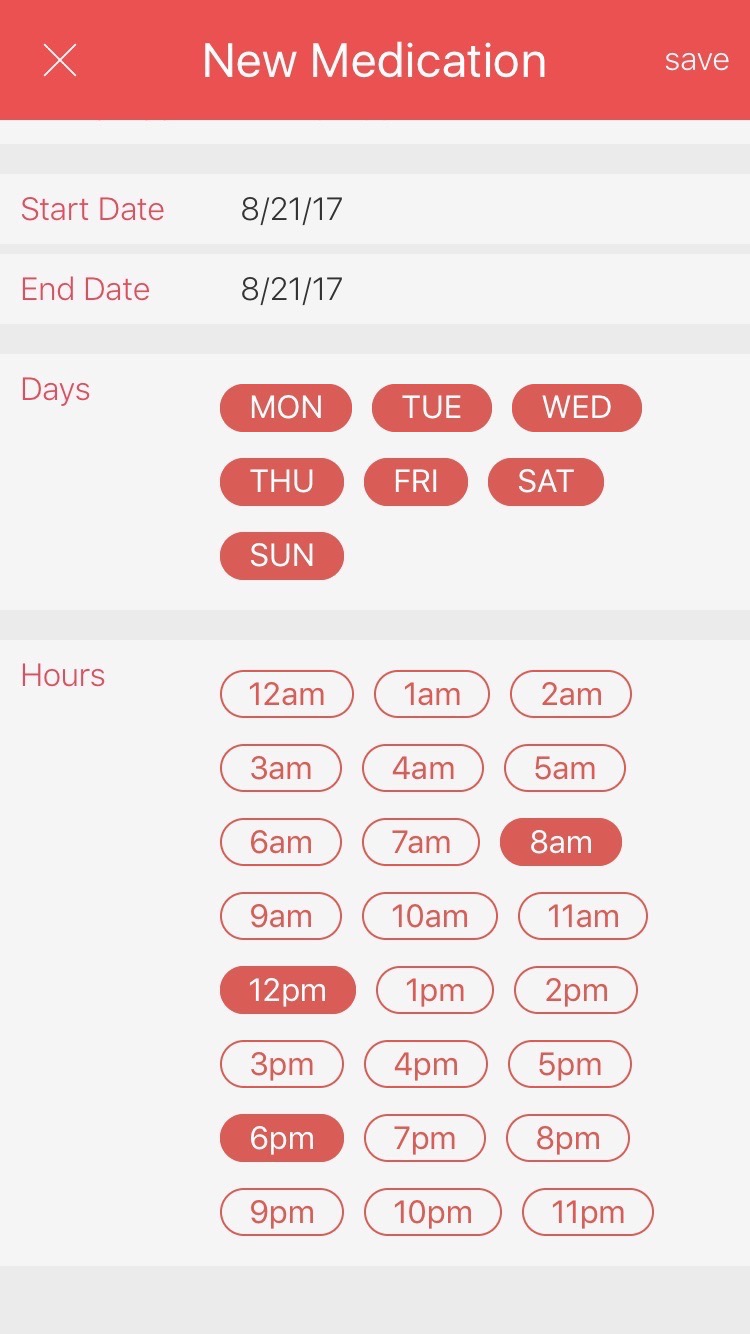
Task: Select the 11pm hour chip
Action: 588,1212
